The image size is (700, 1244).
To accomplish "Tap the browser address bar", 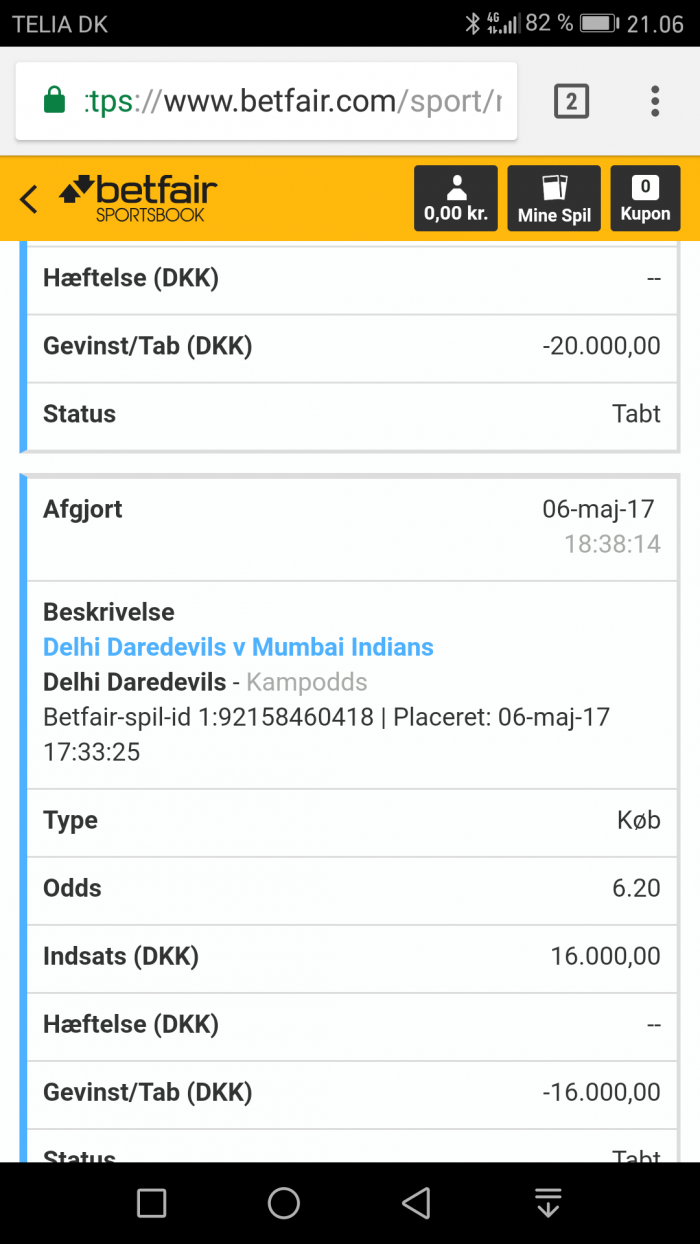I will 266,101.
